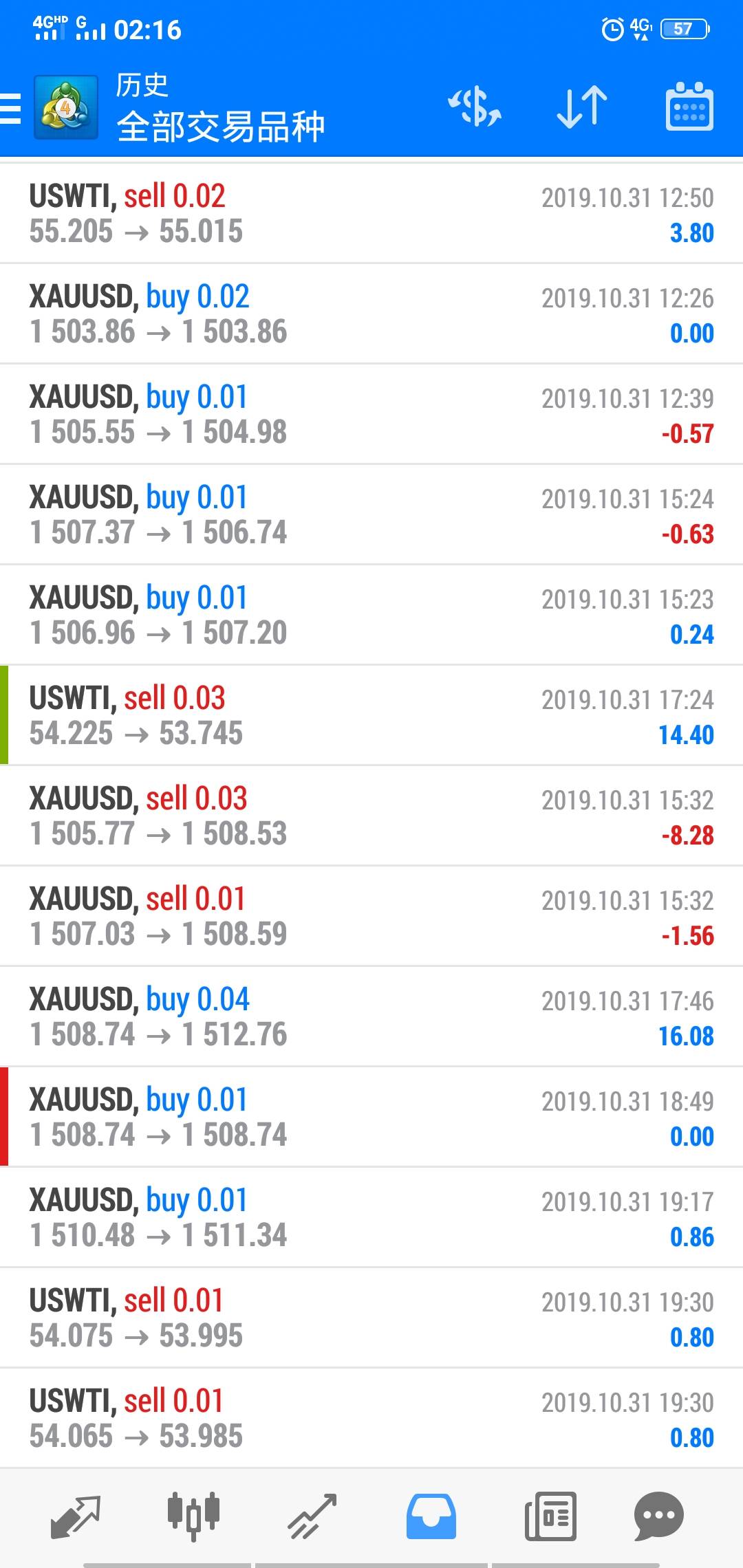The height and width of the screenshot is (1568, 743).
Task: Switch to the news tab
Action: [x=550, y=1516]
